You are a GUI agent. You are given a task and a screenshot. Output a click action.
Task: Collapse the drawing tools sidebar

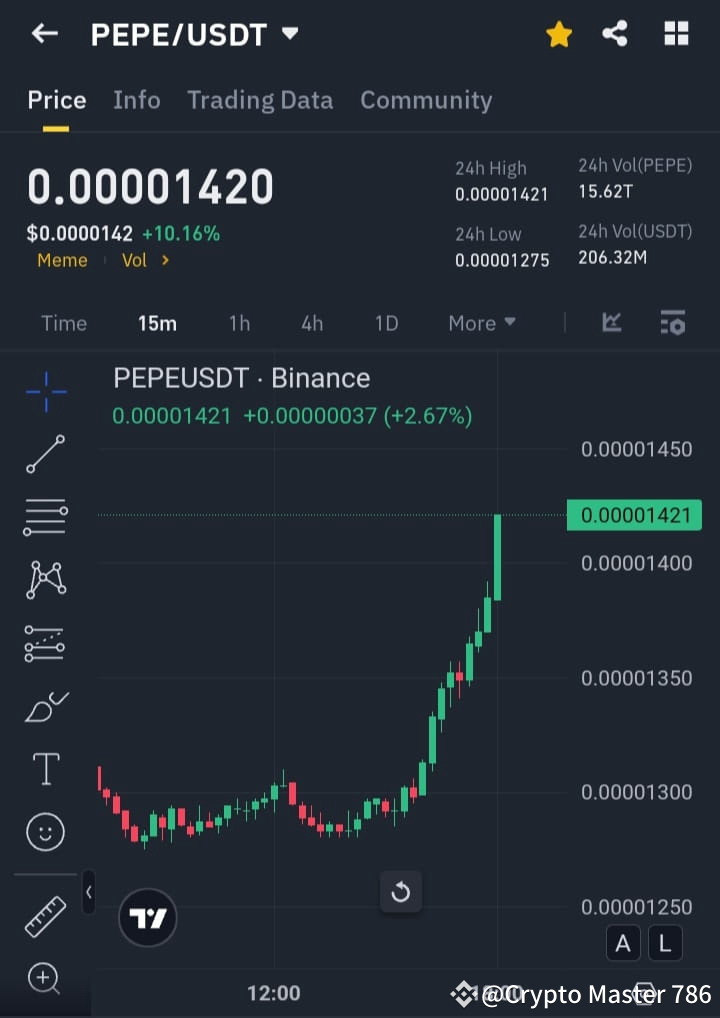[88, 892]
